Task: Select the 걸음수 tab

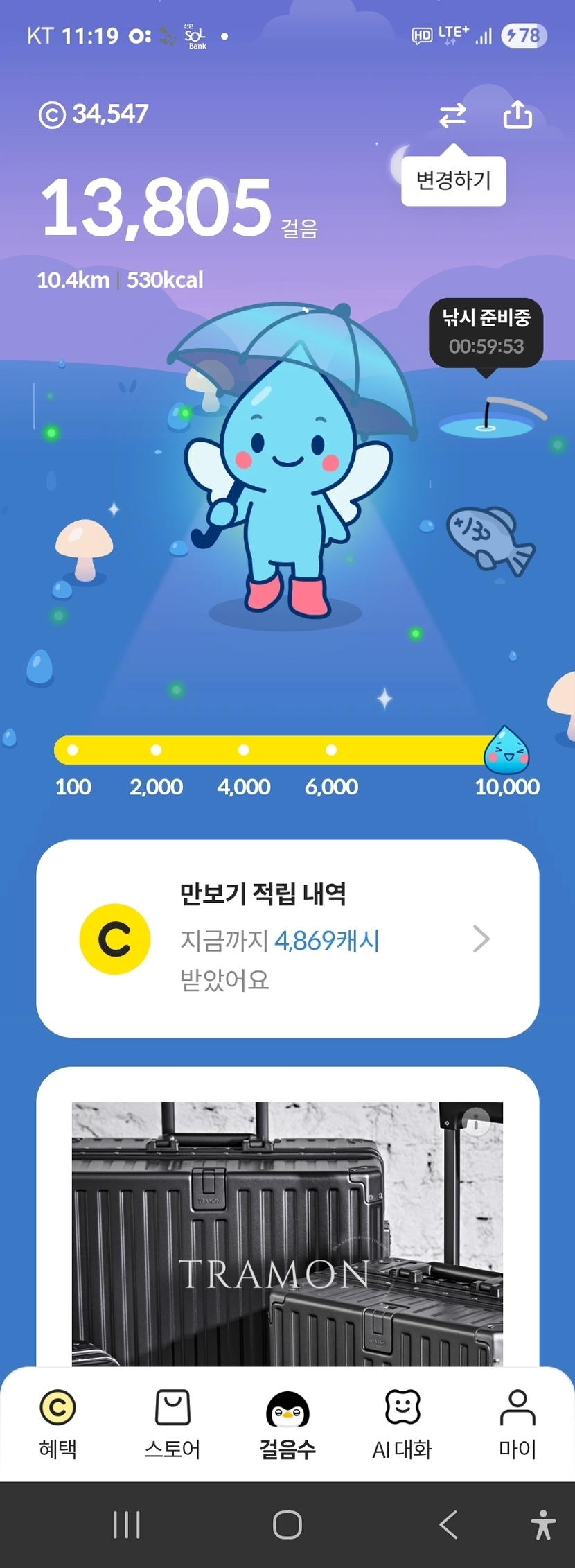Action: [x=287, y=1425]
